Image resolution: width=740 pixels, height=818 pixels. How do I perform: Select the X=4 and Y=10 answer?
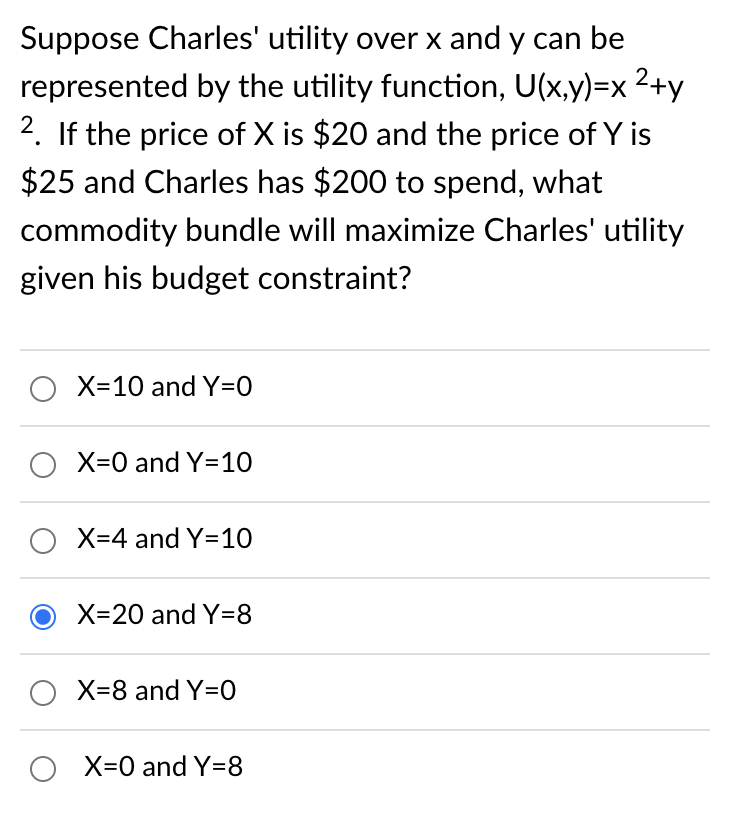pyautogui.click(x=42, y=540)
